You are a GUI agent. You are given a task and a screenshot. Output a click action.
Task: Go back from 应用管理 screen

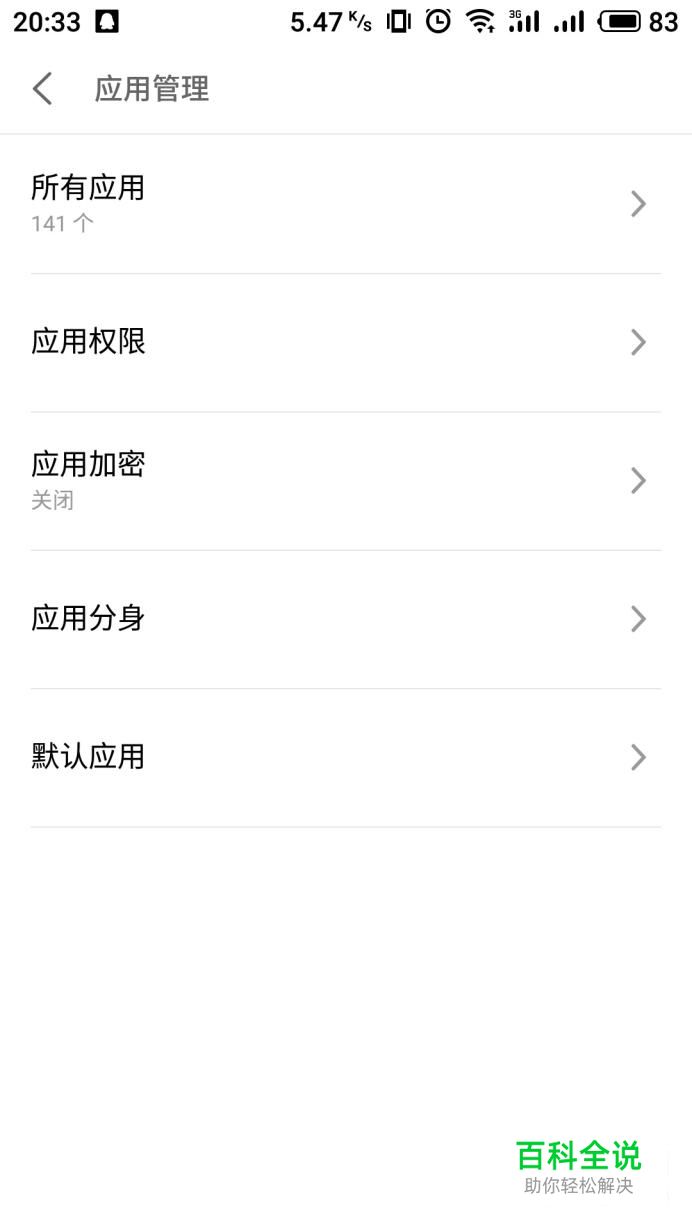(42, 89)
